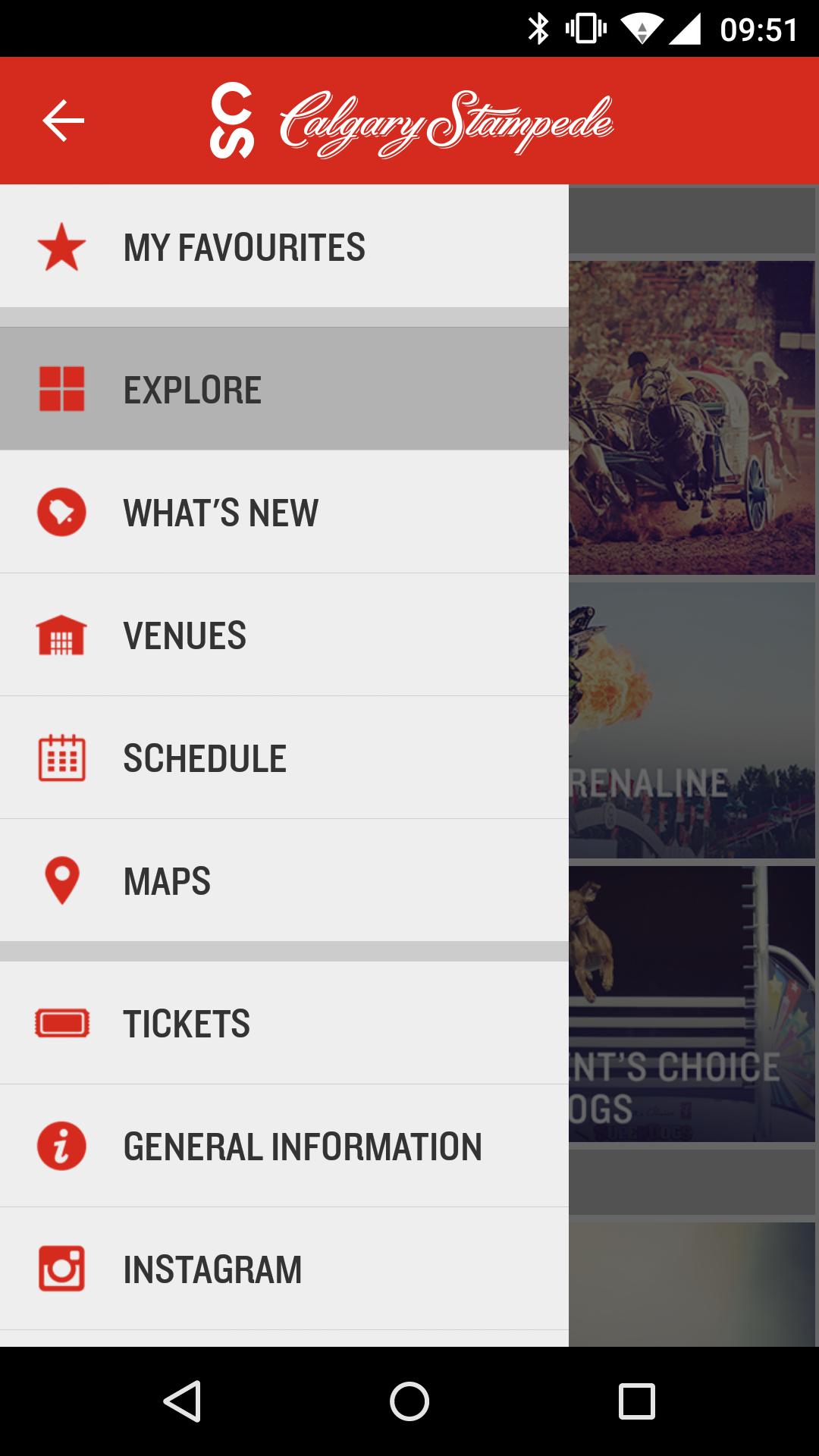The height and width of the screenshot is (1456, 819).
Task: Tap the back arrow in the top bar
Action: coord(62,120)
